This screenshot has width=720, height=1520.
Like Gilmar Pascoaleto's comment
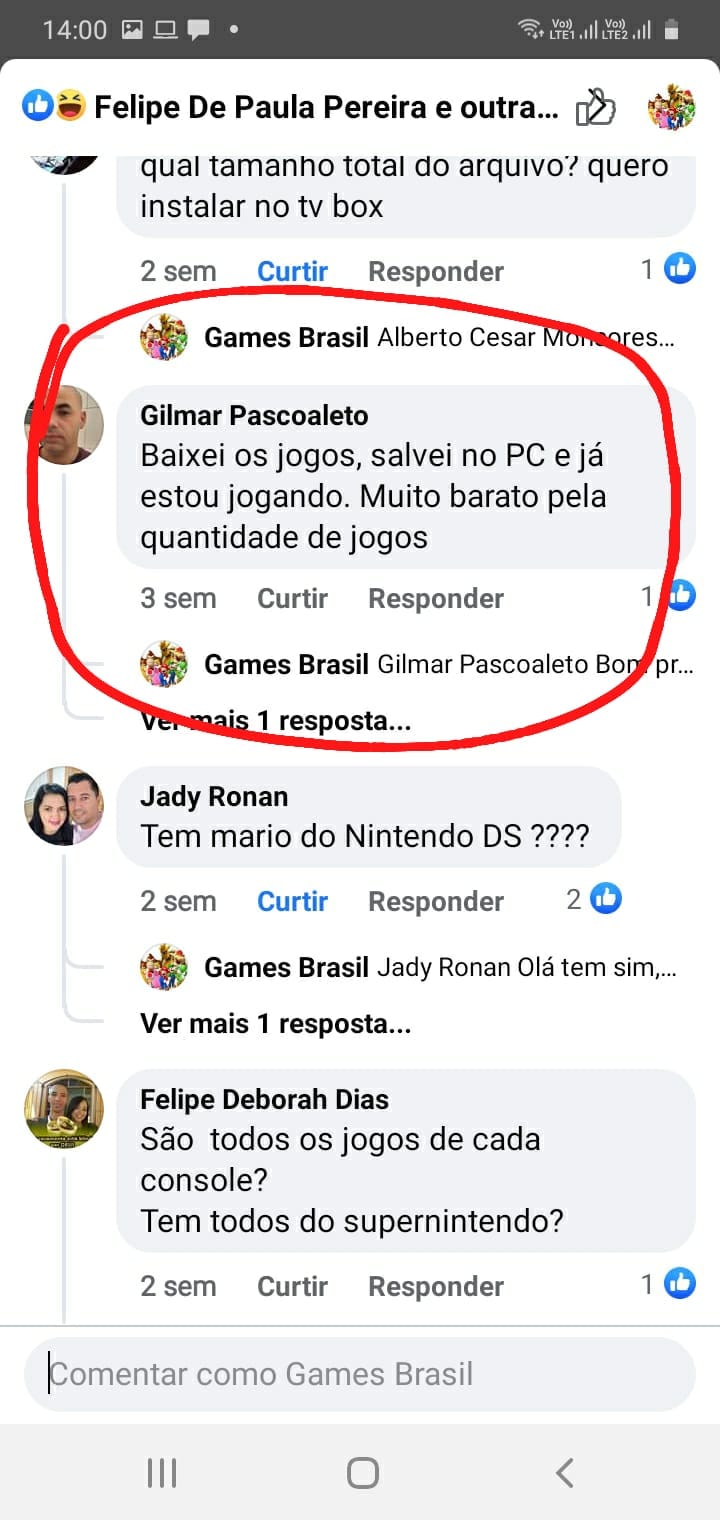292,598
